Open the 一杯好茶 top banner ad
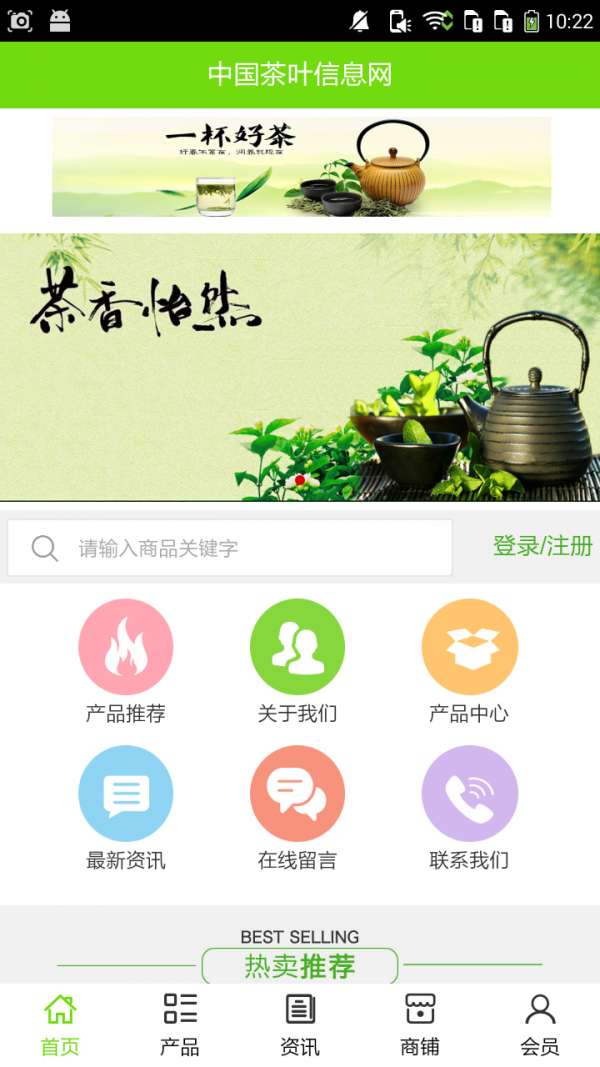This screenshot has width=600, height=1067. point(301,166)
